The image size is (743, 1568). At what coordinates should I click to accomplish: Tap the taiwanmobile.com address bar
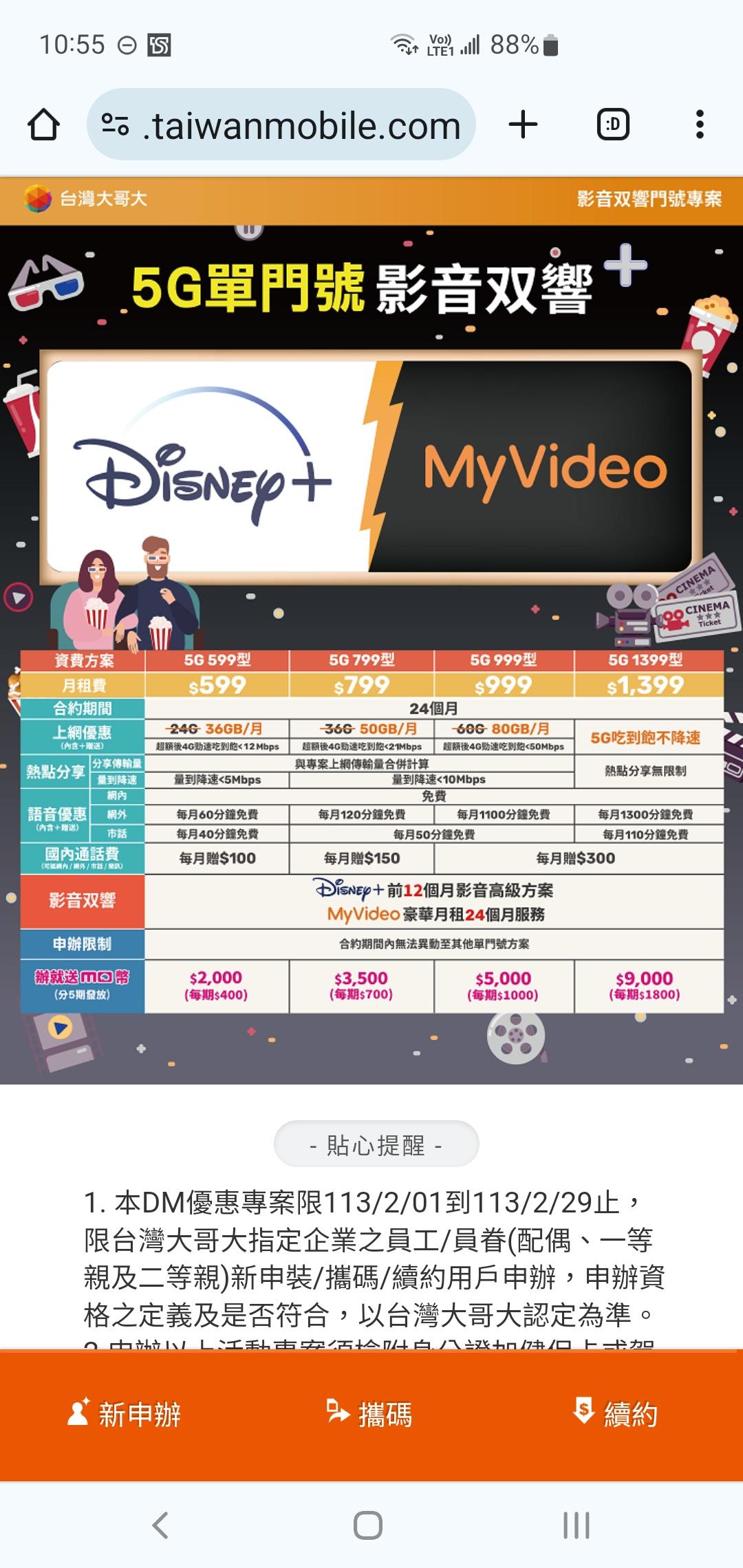pyautogui.click(x=281, y=124)
